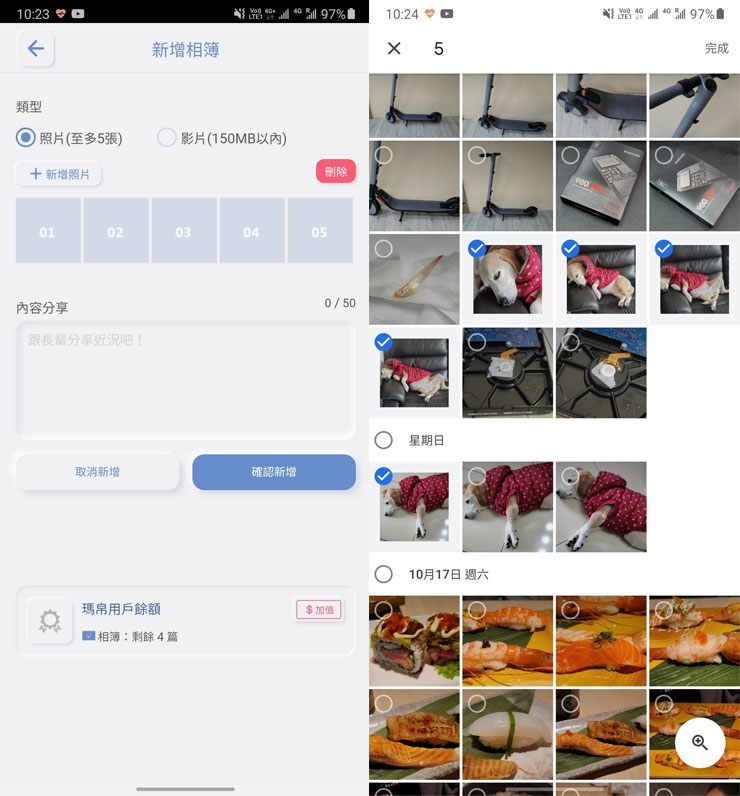740x796 pixels.
Task: Select all photos under 10月17日 週六
Action: (383, 574)
